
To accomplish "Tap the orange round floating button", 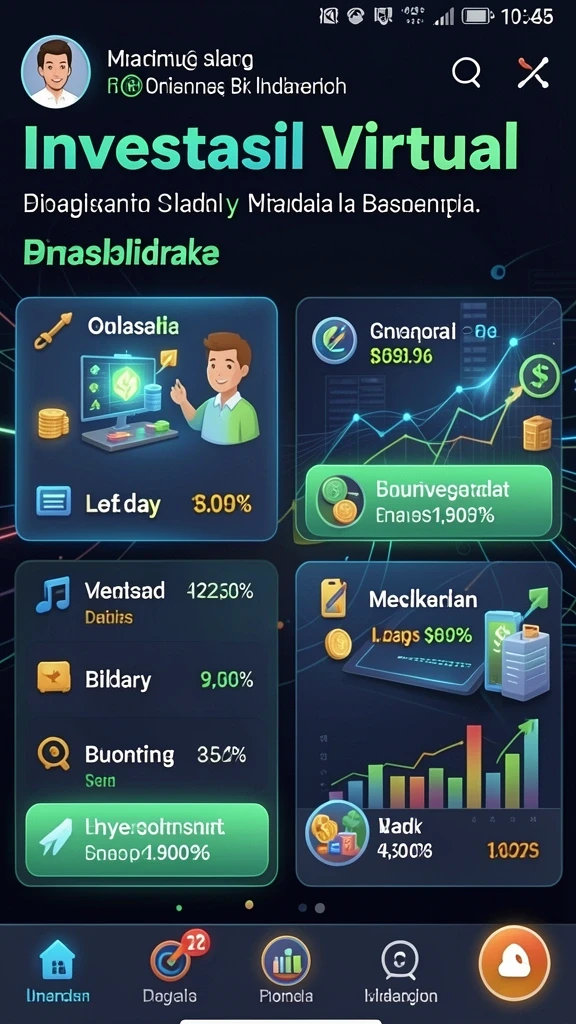I will pos(514,963).
